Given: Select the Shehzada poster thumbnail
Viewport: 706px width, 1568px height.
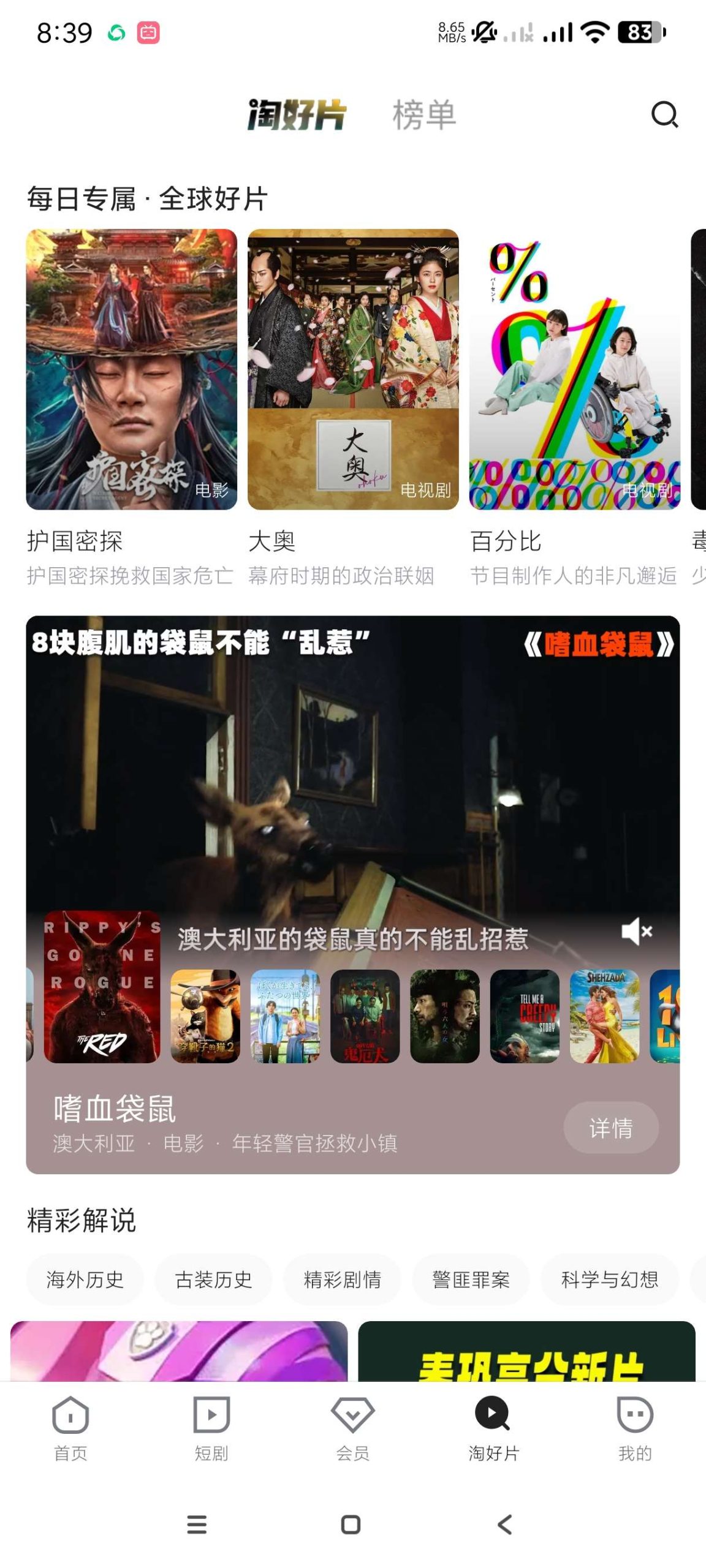Looking at the screenshot, I should (x=604, y=1016).
